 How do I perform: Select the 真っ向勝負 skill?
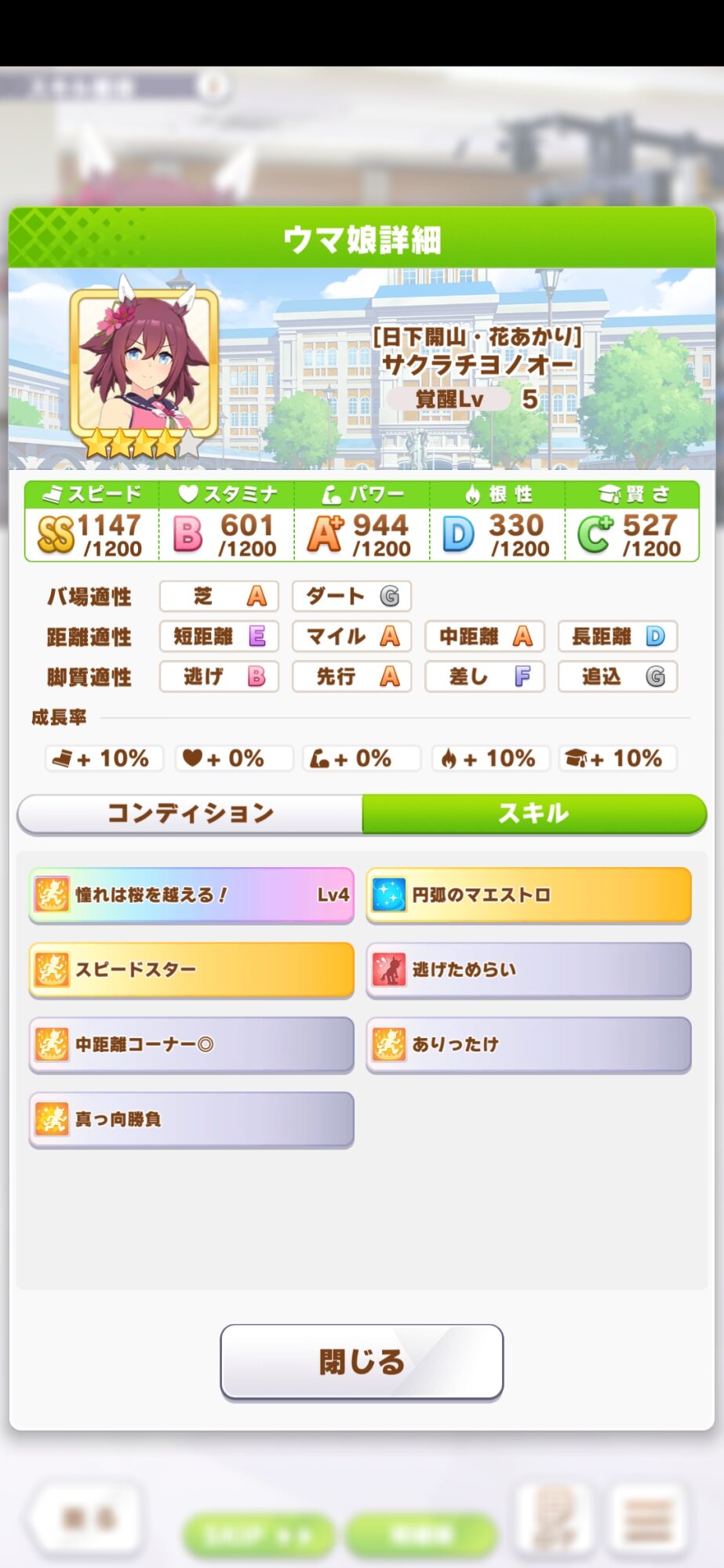[191, 1120]
